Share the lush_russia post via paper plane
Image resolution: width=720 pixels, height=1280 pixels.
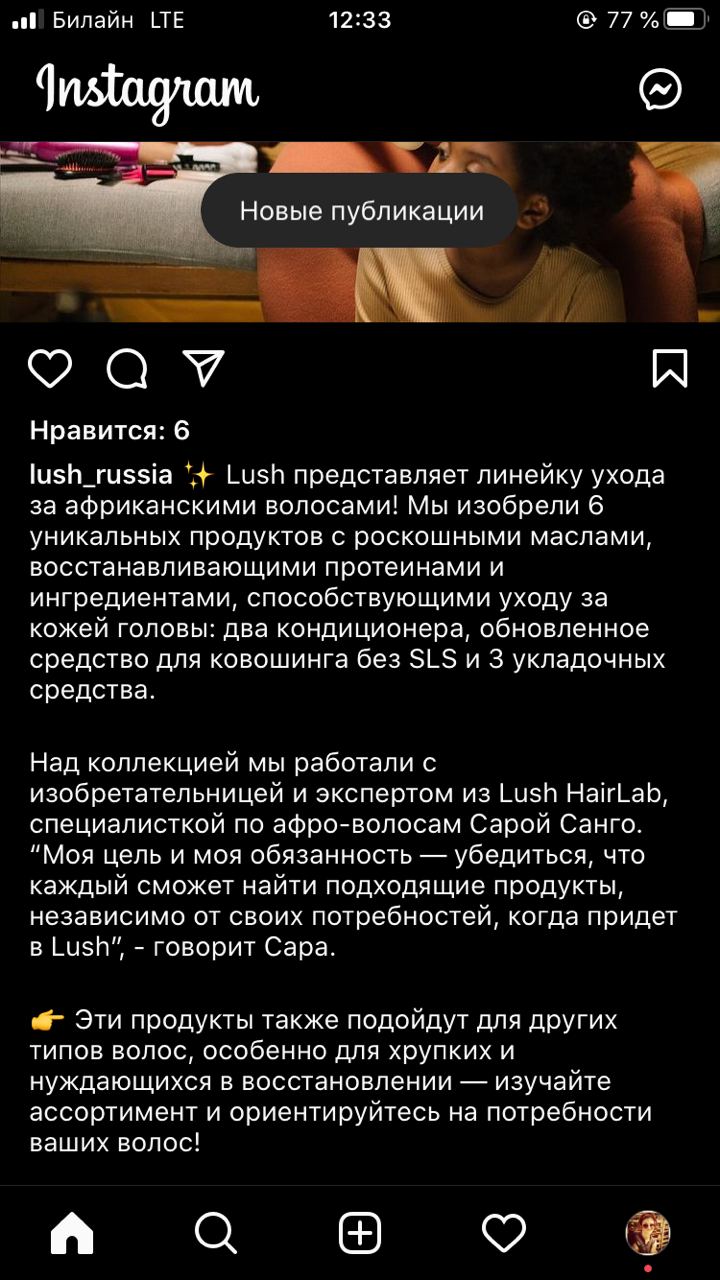[204, 367]
